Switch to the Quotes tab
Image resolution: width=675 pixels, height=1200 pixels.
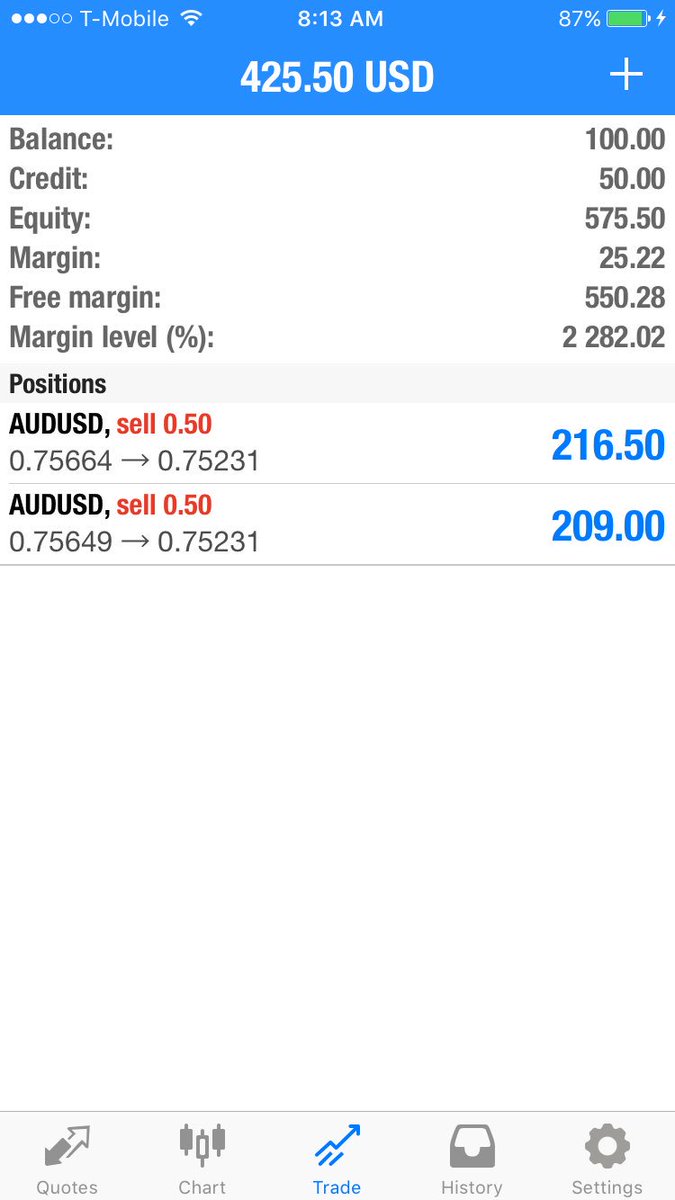pos(67,1157)
